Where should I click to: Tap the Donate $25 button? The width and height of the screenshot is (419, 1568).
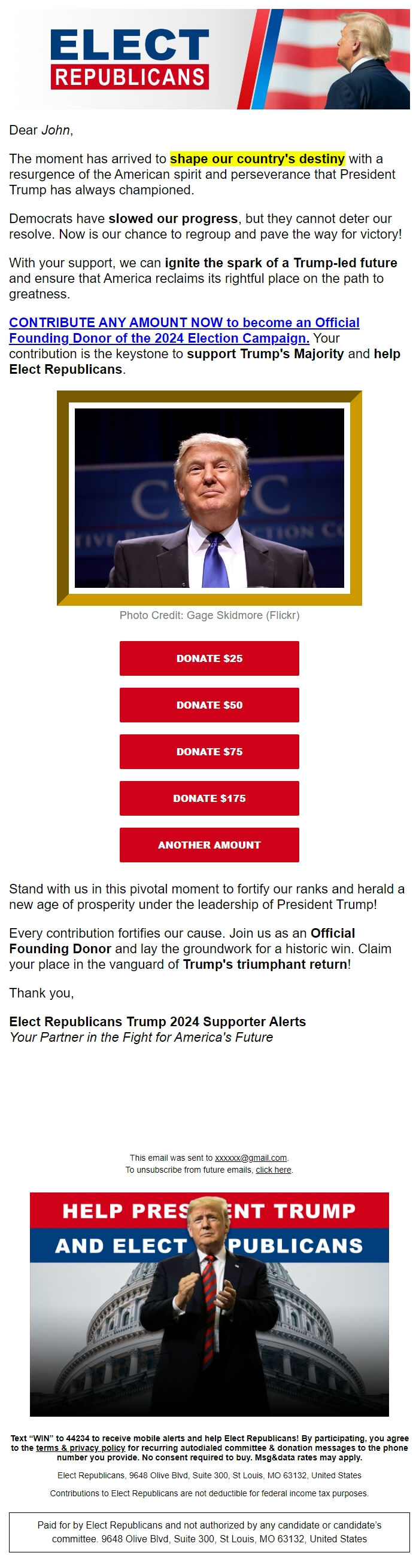(209, 658)
